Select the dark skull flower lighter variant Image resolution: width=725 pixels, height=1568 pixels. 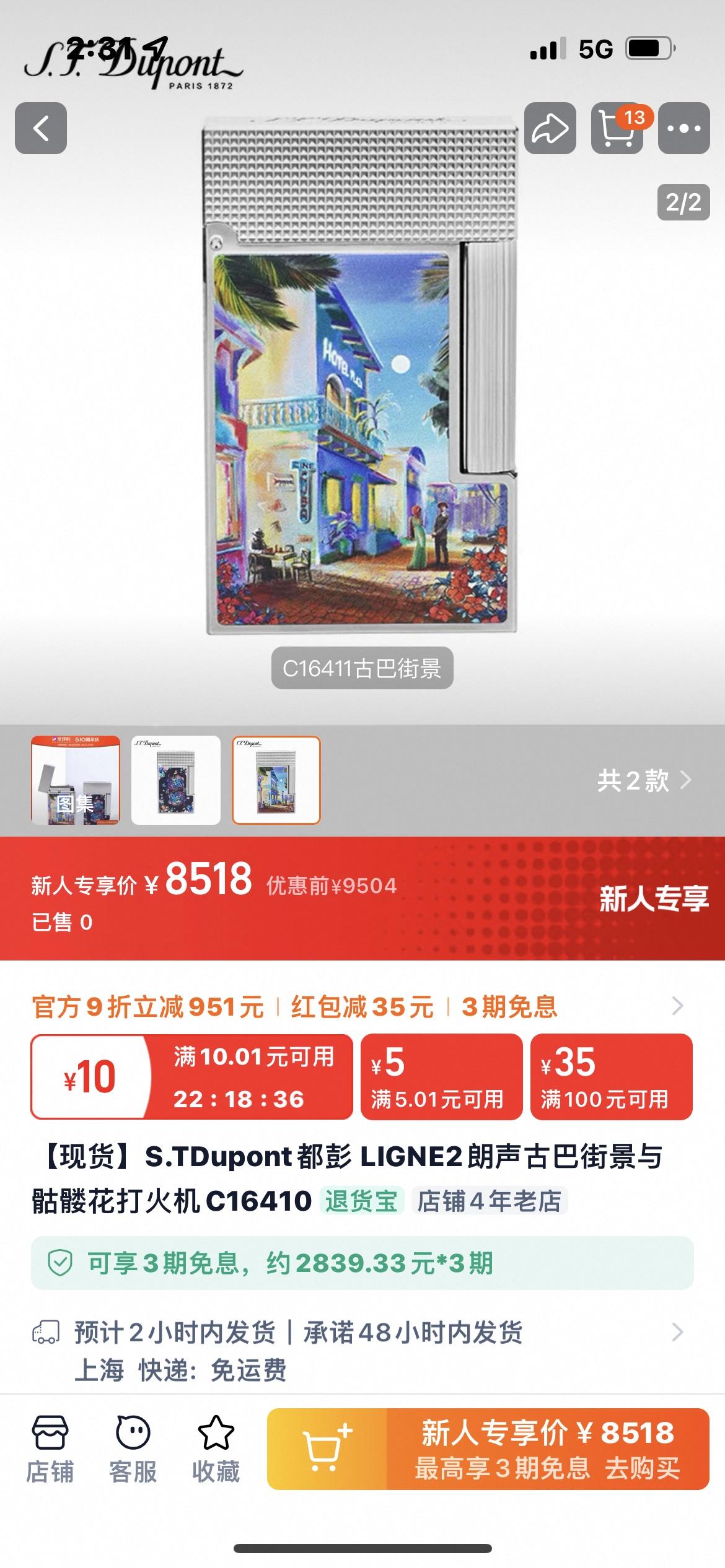point(176,780)
